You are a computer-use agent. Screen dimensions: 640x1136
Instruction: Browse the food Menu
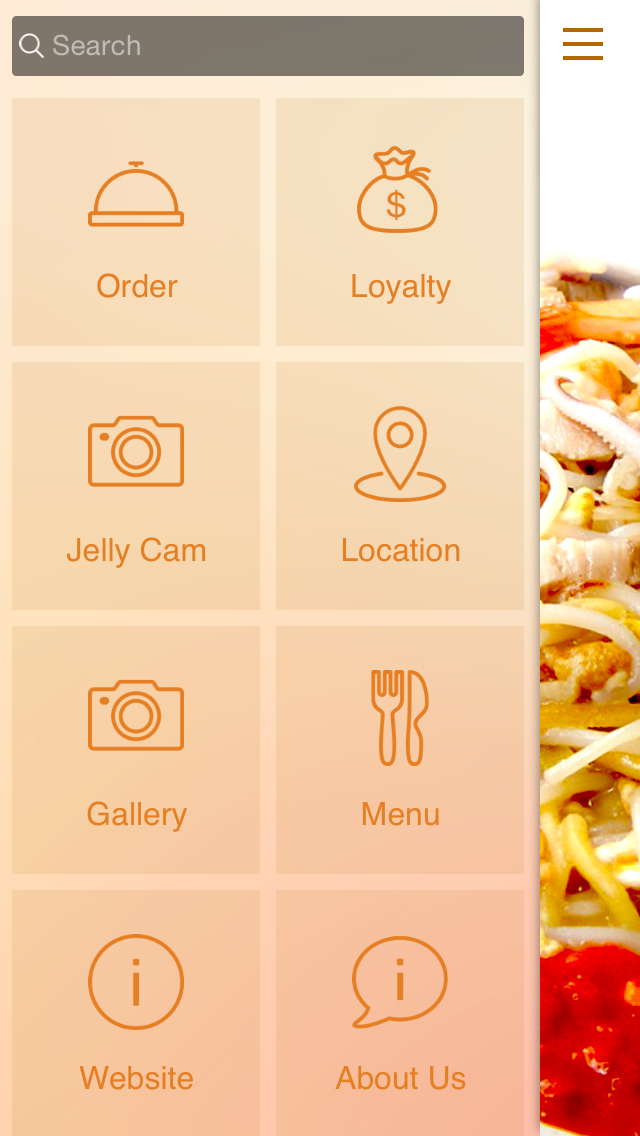click(x=400, y=750)
